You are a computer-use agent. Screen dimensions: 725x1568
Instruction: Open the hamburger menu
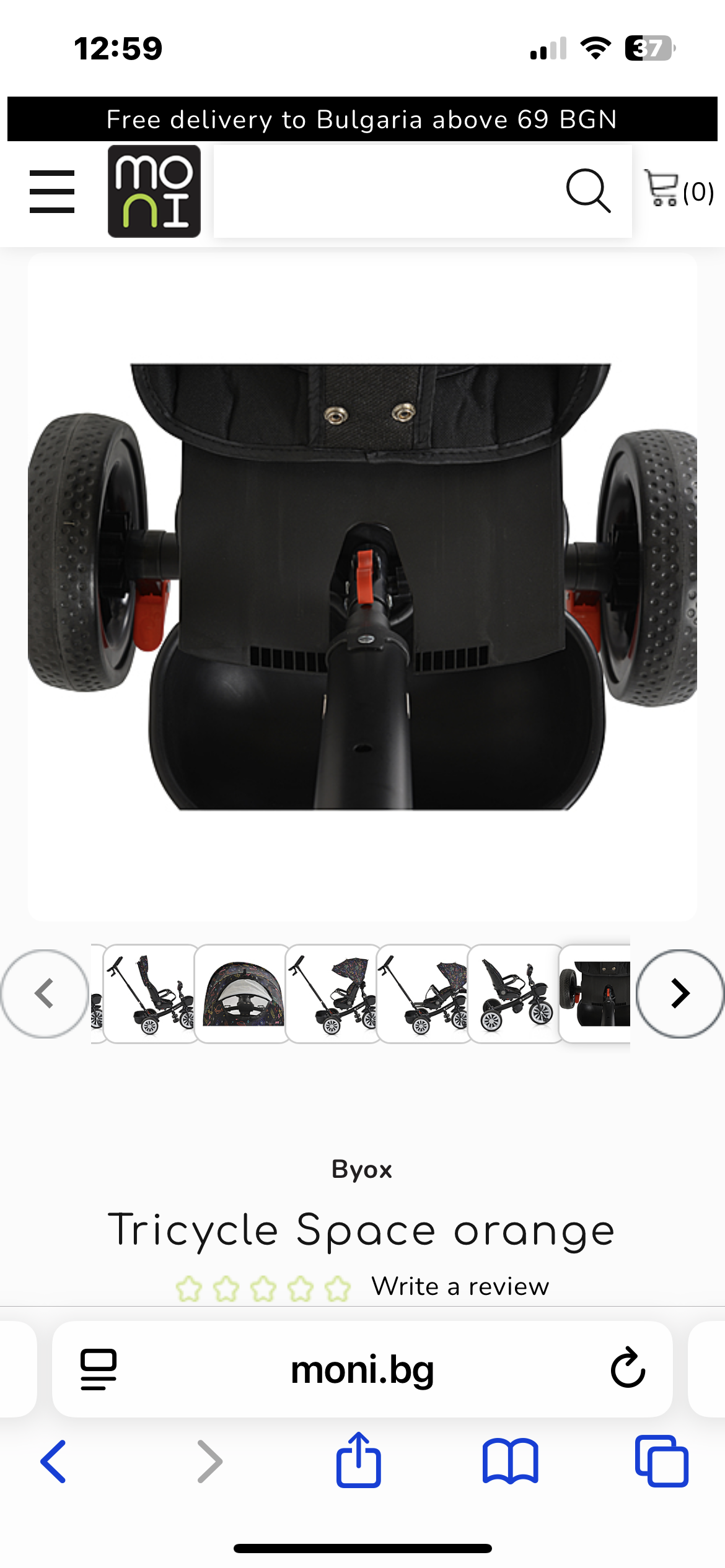(x=52, y=191)
